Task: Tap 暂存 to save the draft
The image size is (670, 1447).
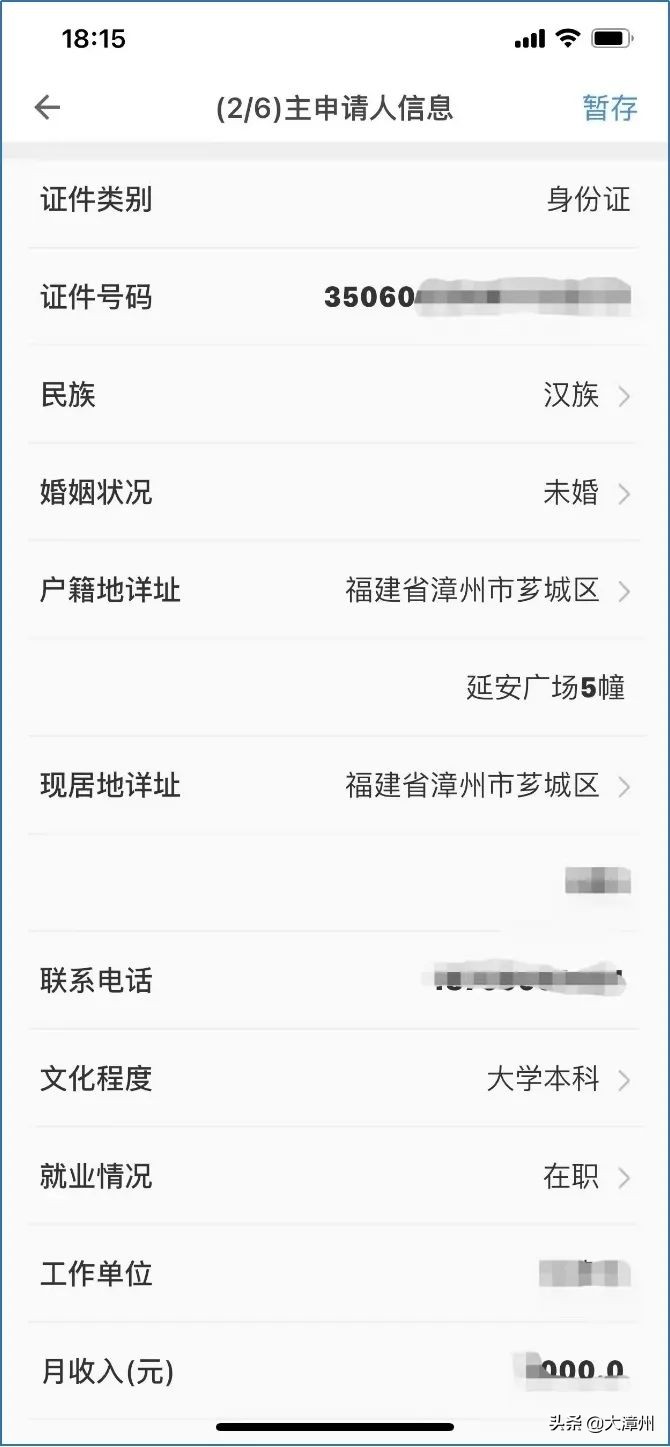Action: 609,108
